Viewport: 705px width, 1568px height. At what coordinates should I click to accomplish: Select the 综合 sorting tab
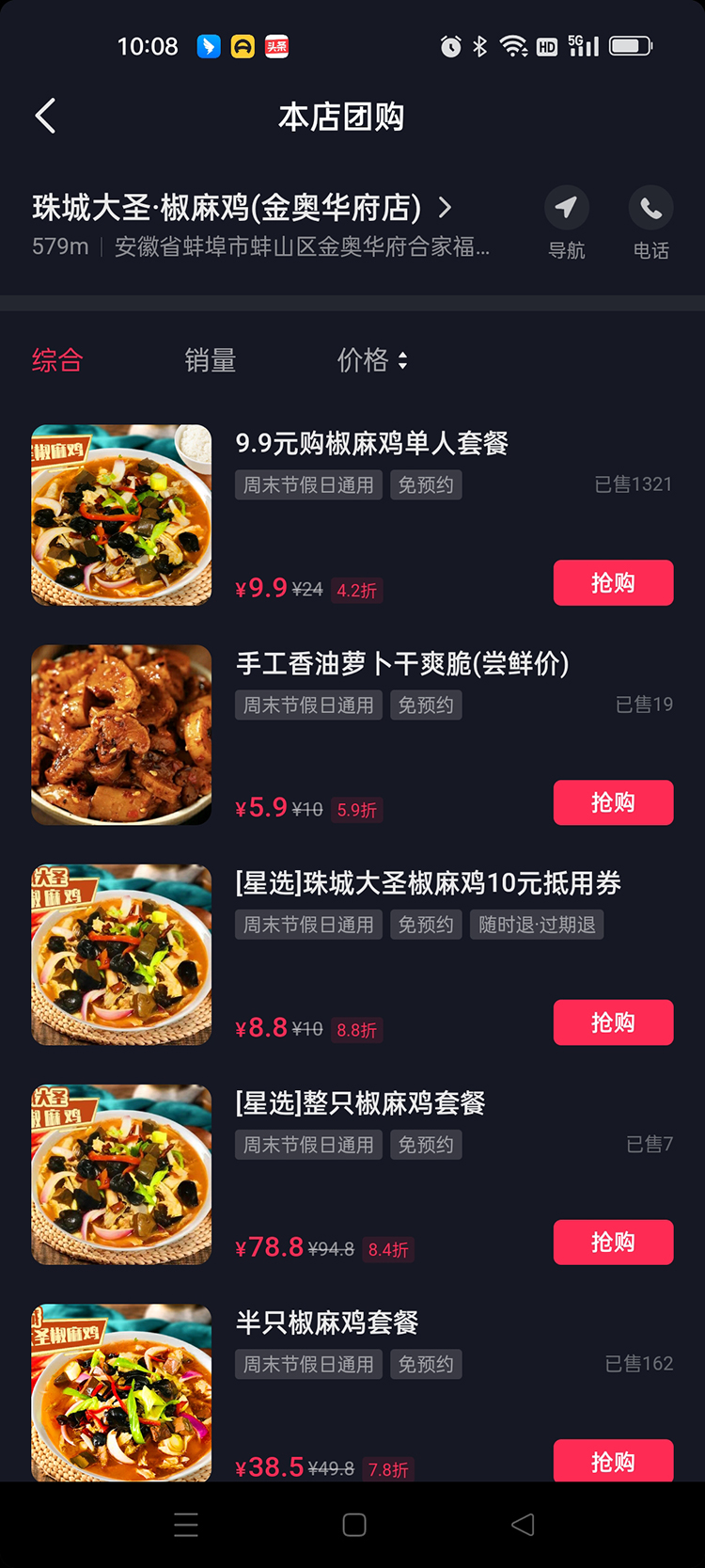tap(56, 360)
